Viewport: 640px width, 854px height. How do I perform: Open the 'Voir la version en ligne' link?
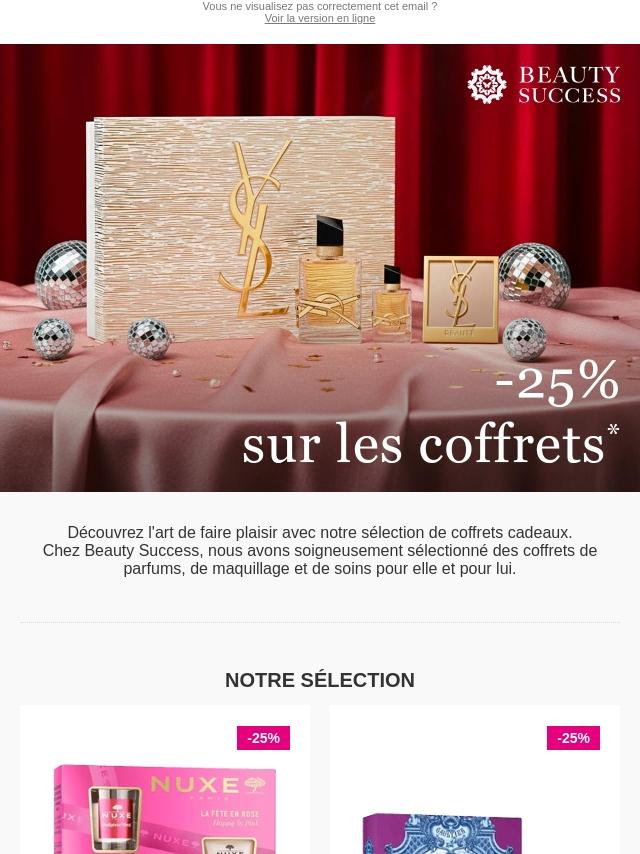pyautogui.click(x=320, y=19)
